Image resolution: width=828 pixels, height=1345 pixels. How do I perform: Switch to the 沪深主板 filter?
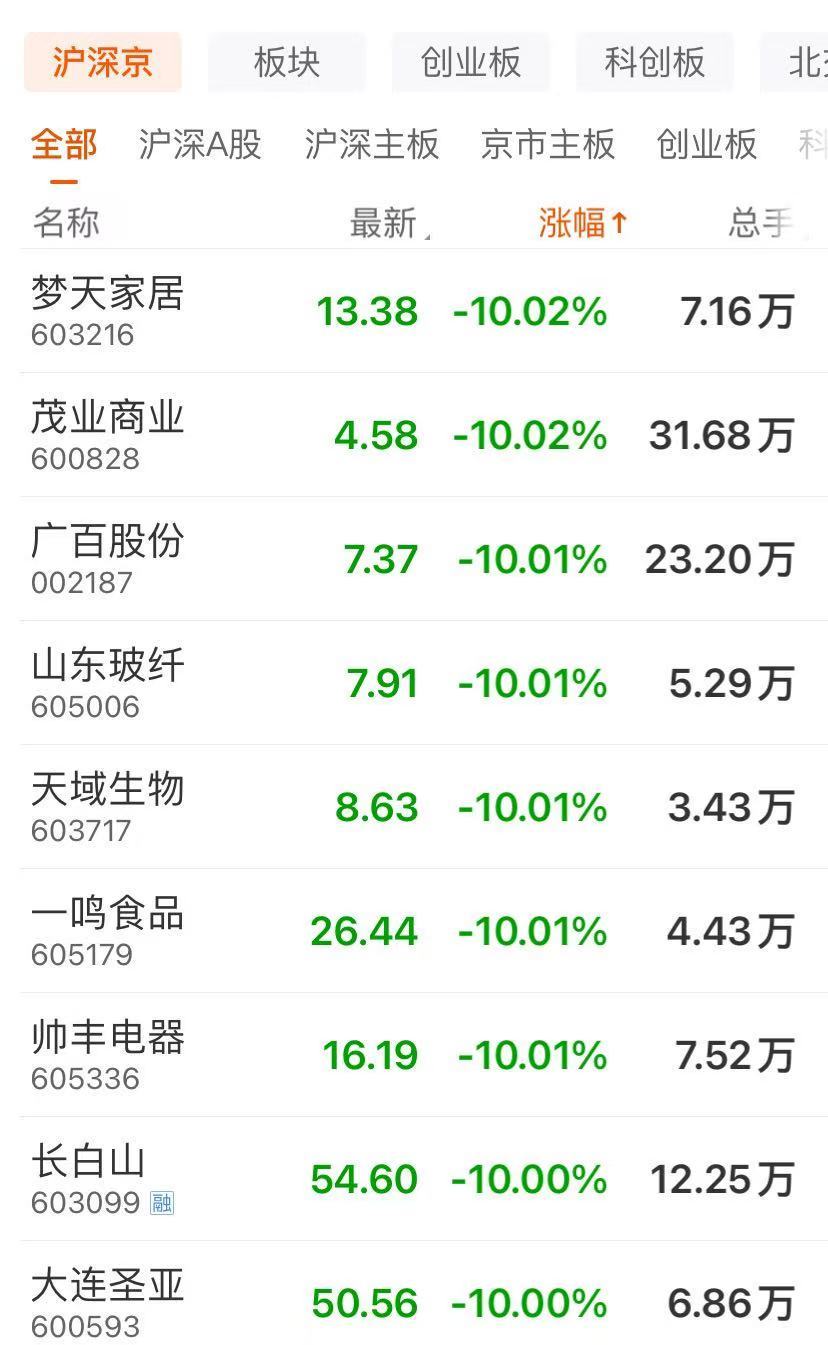point(371,145)
